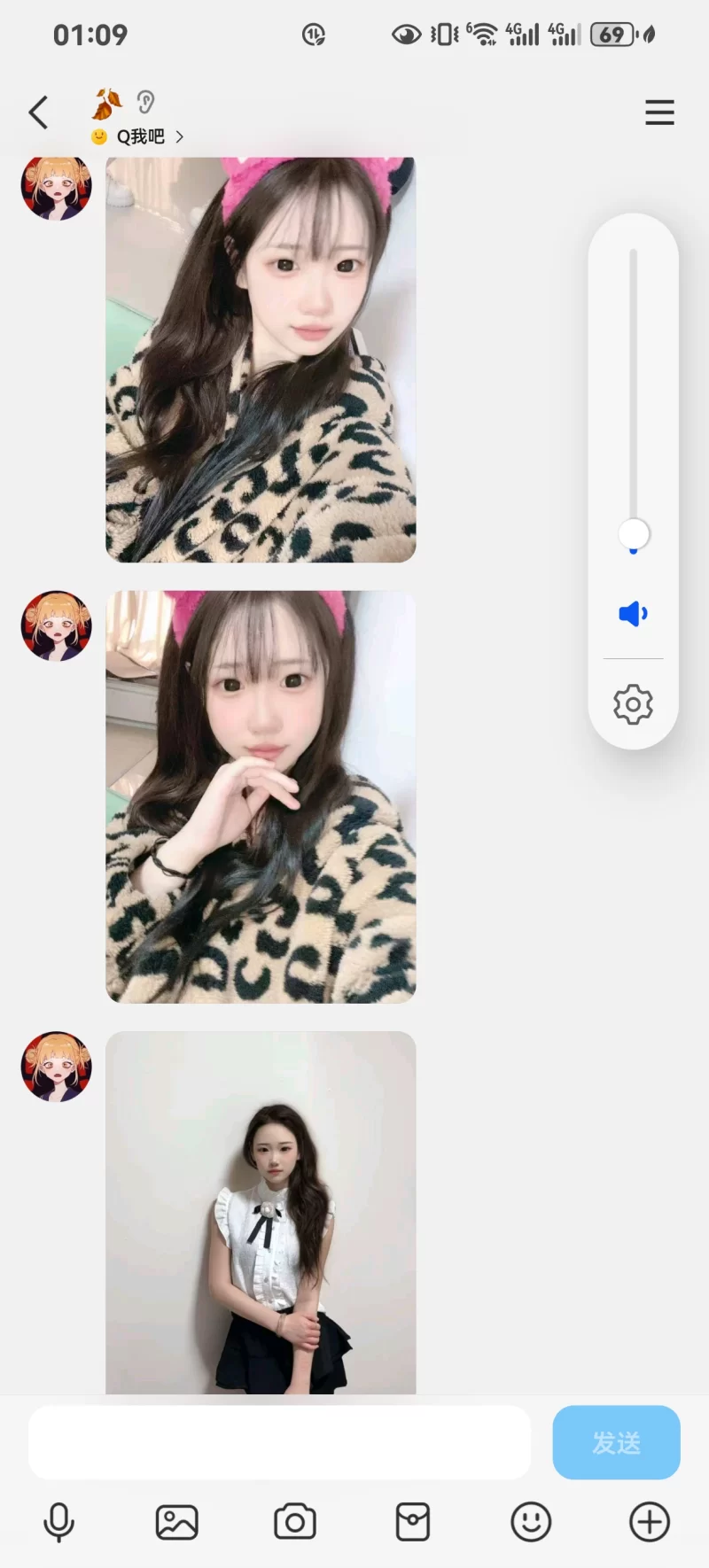Focus the message text field
This screenshot has height=1568, width=709.
[x=279, y=1442]
